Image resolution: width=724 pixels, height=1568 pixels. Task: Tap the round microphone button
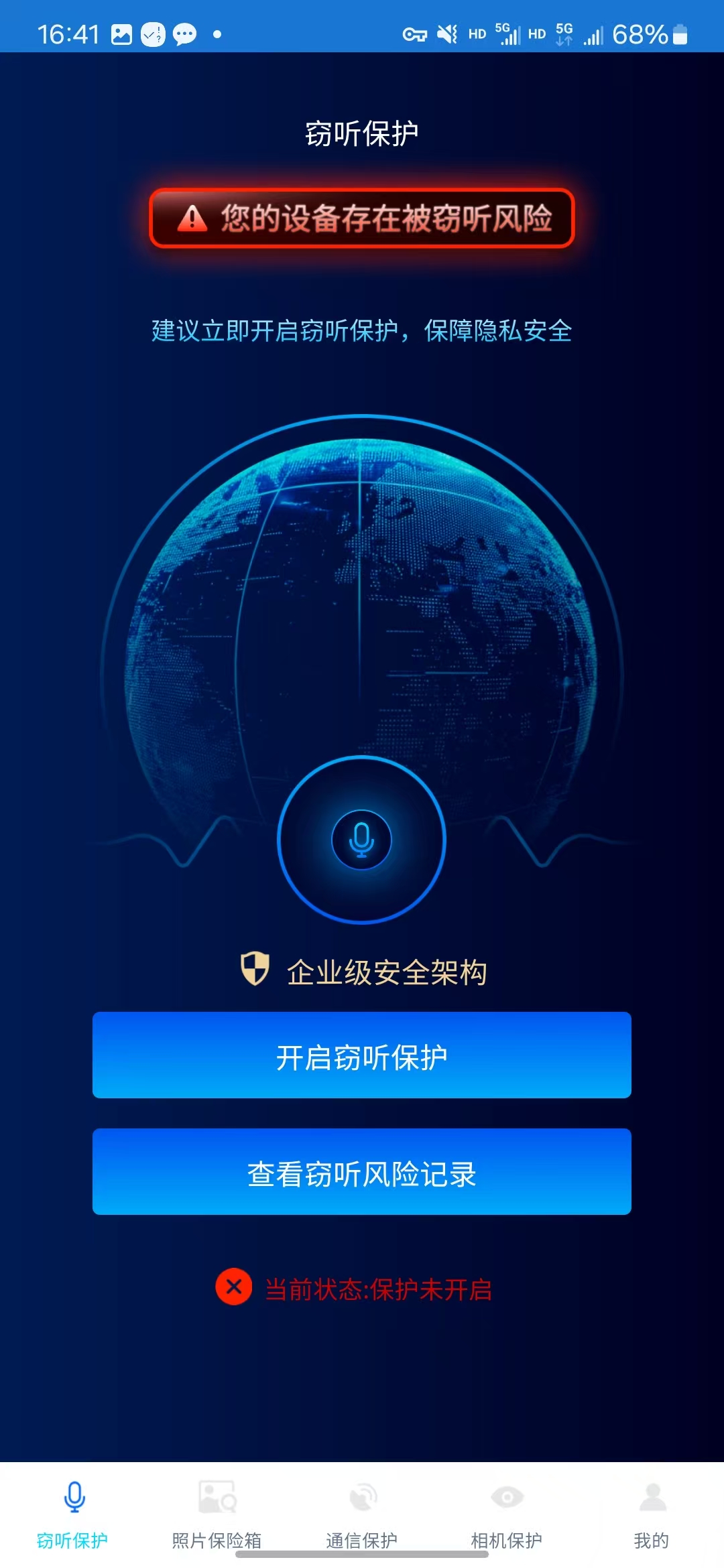tap(361, 840)
